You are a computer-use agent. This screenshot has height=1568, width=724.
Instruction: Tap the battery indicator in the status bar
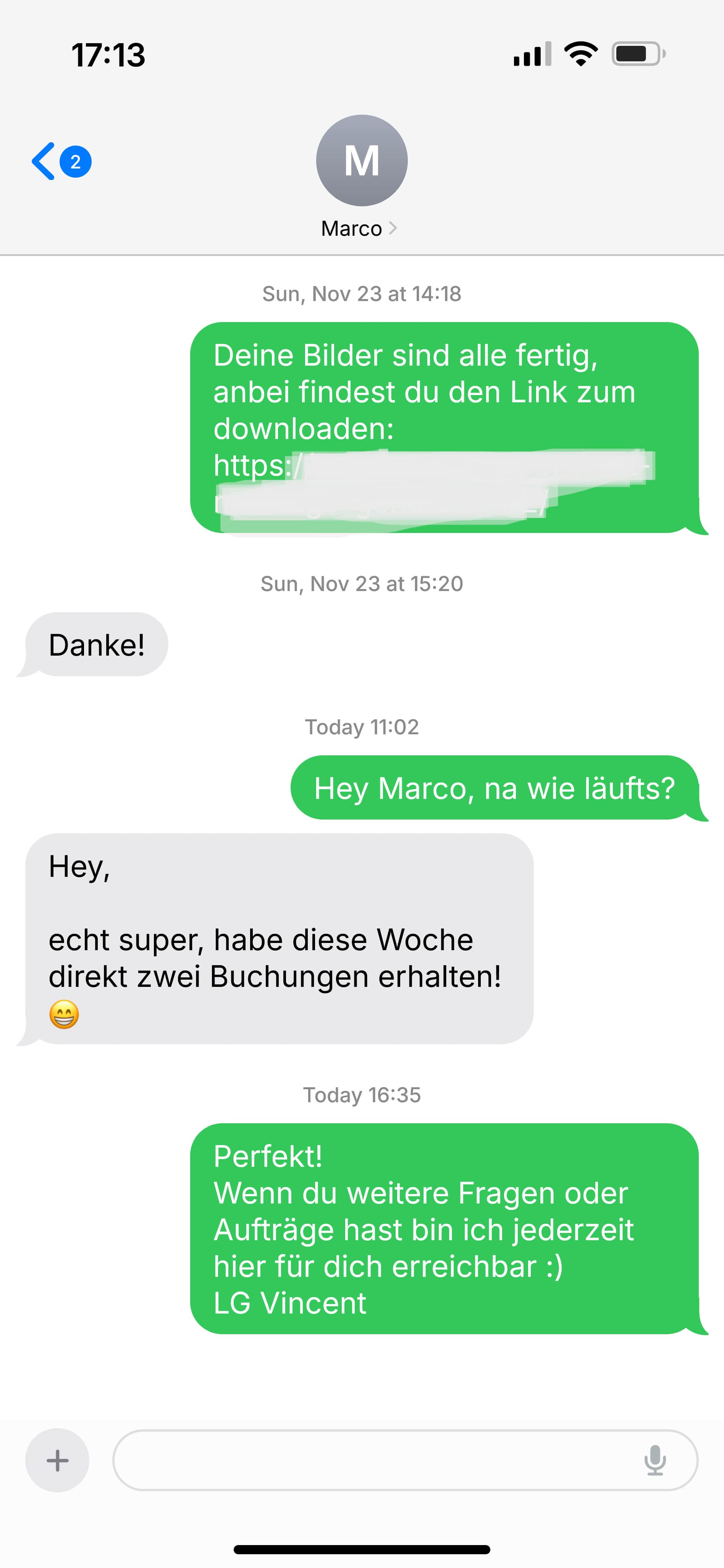coord(635,55)
